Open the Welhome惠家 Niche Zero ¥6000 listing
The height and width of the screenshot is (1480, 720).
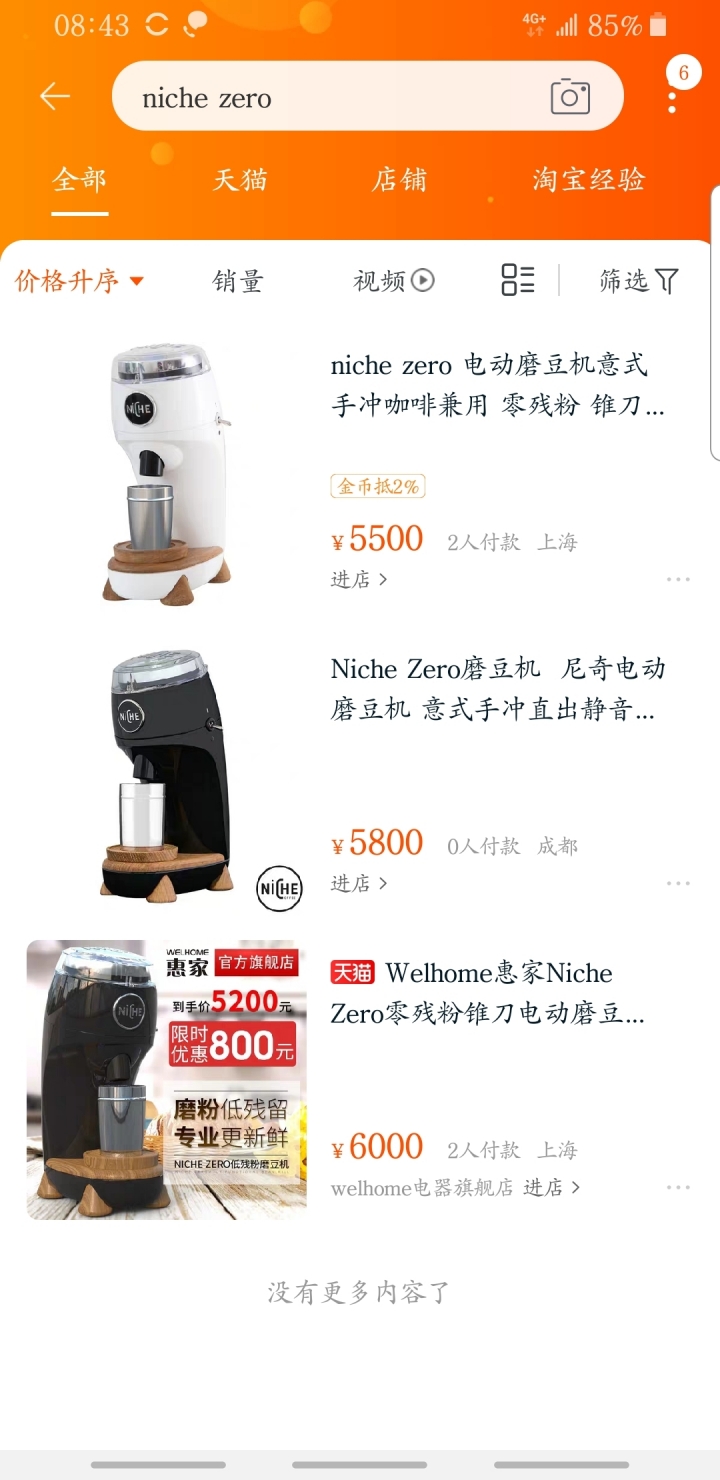[x=487, y=992]
